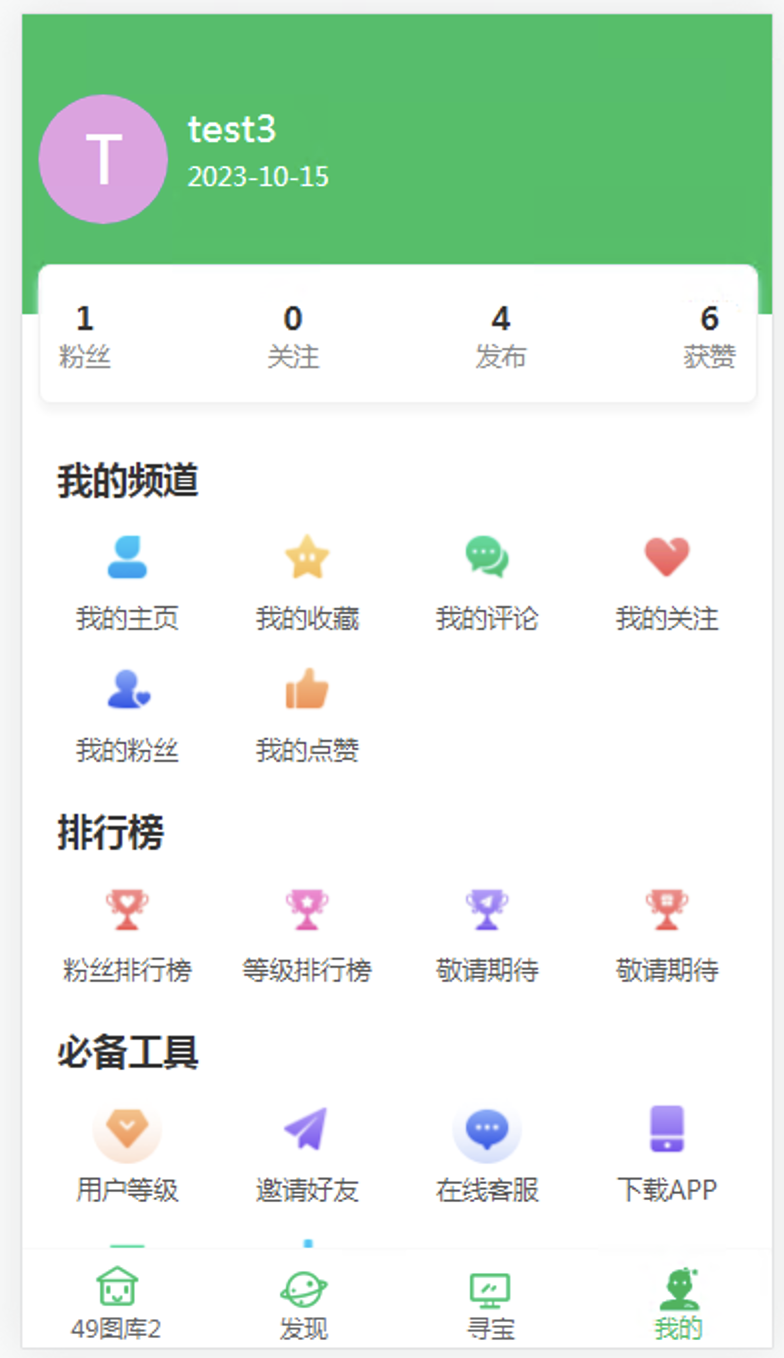Switch to the 49图库2 tab

pos(116,1304)
